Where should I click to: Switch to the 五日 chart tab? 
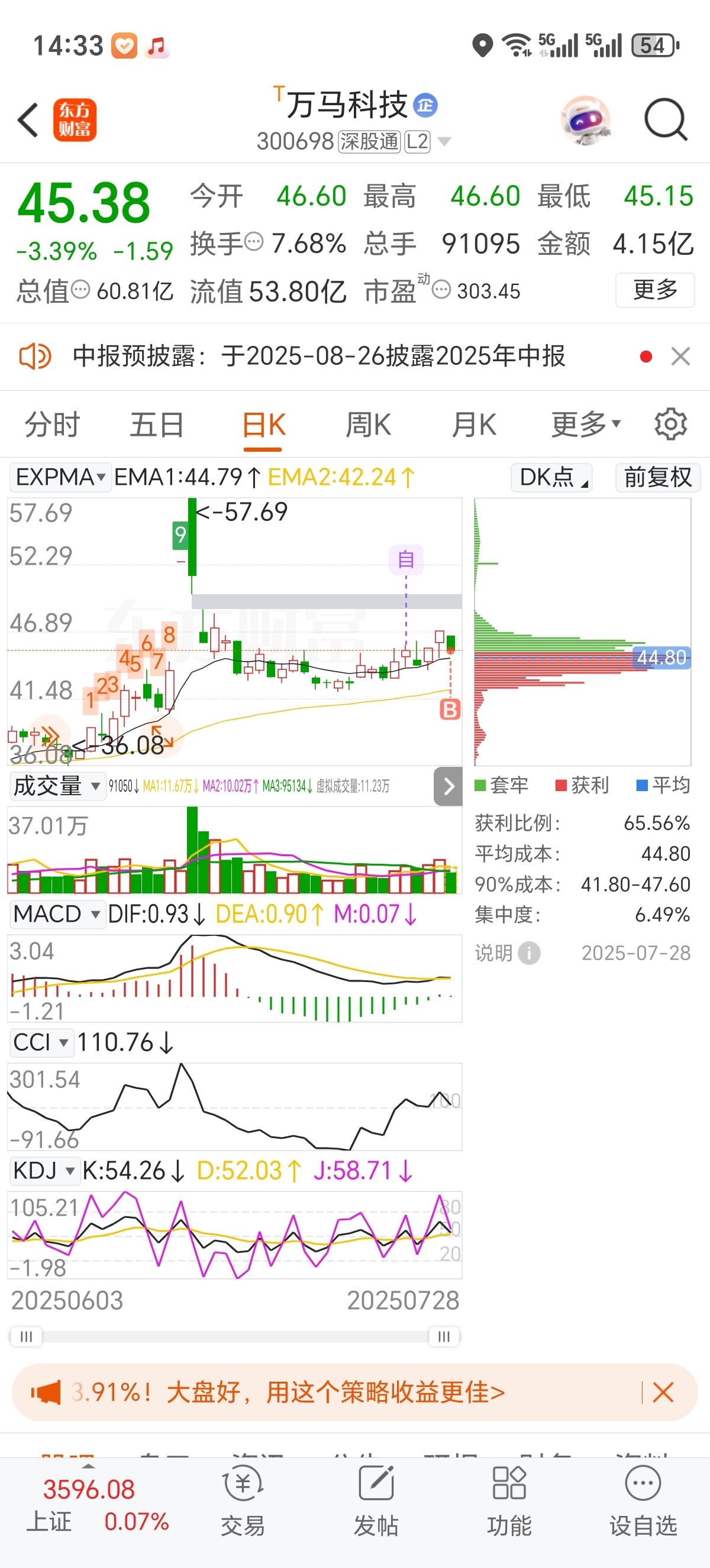point(156,425)
